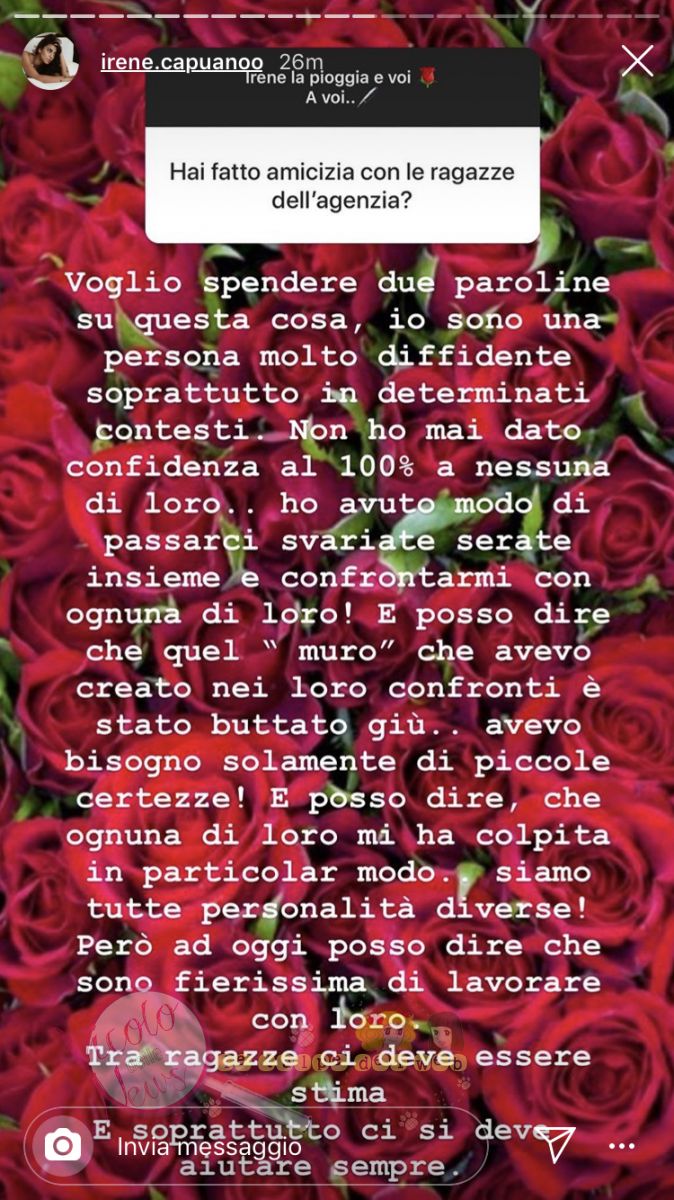Open irene.capuanoo's profile picture

pos(50,62)
